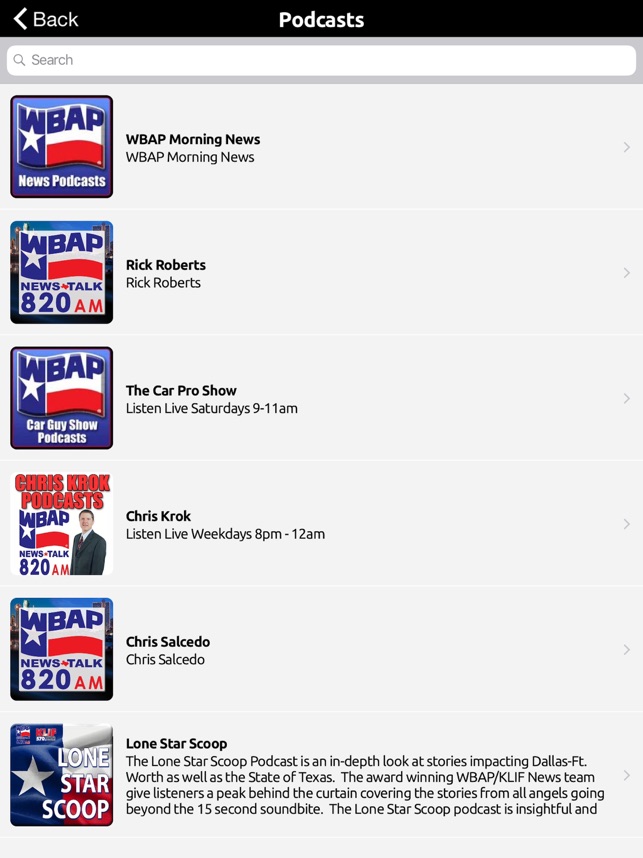Go back to the previous screen

[45, 19]
